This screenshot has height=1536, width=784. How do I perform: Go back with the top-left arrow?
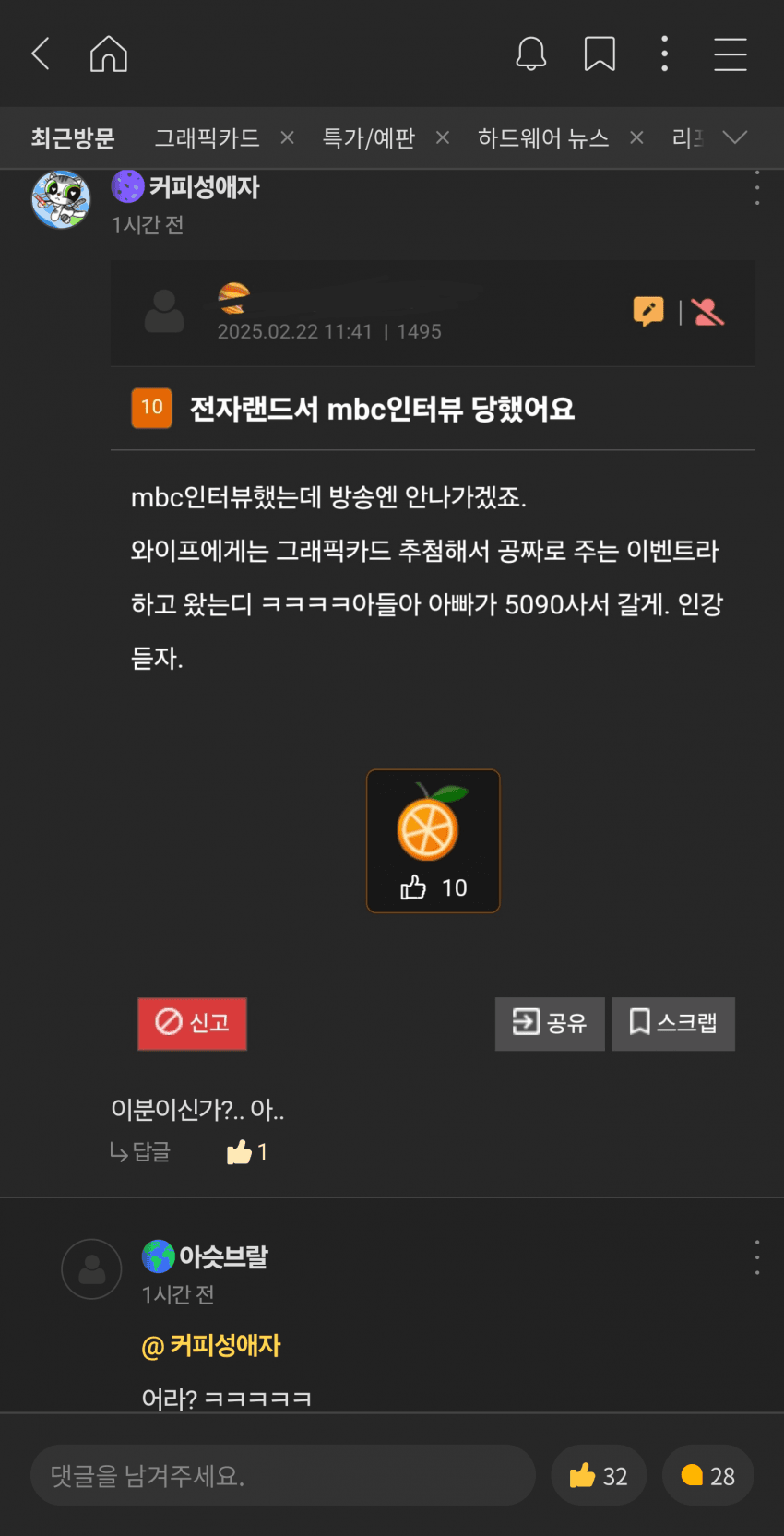(41, 54)
